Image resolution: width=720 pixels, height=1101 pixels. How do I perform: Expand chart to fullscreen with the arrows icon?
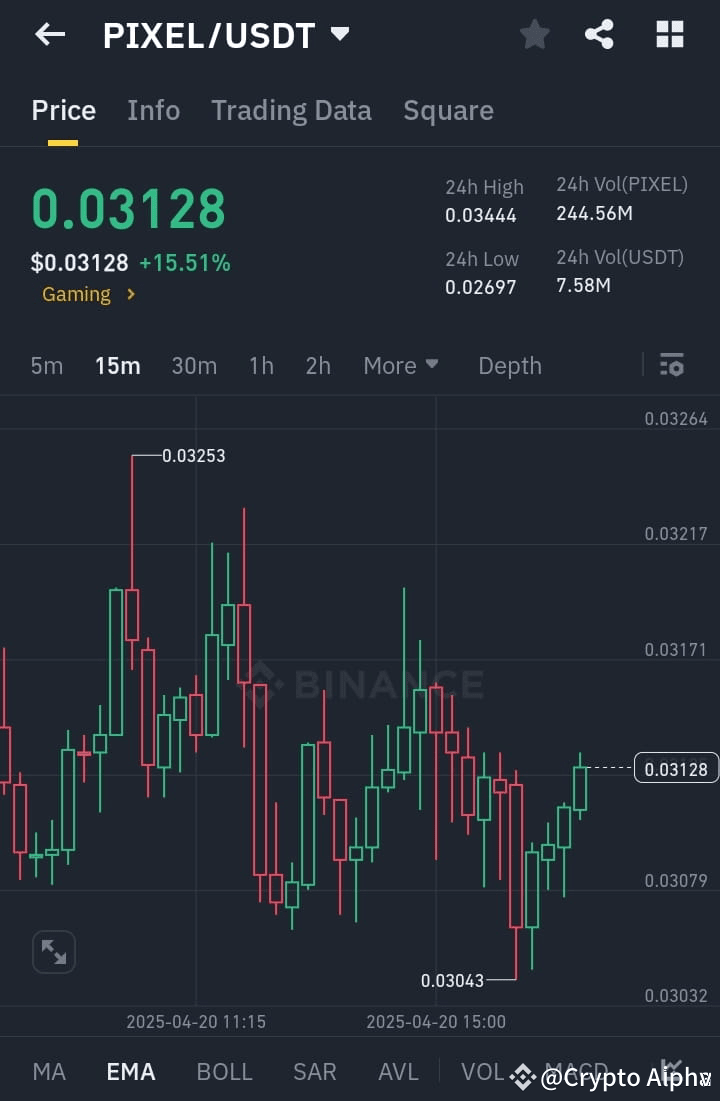(53, 951)
